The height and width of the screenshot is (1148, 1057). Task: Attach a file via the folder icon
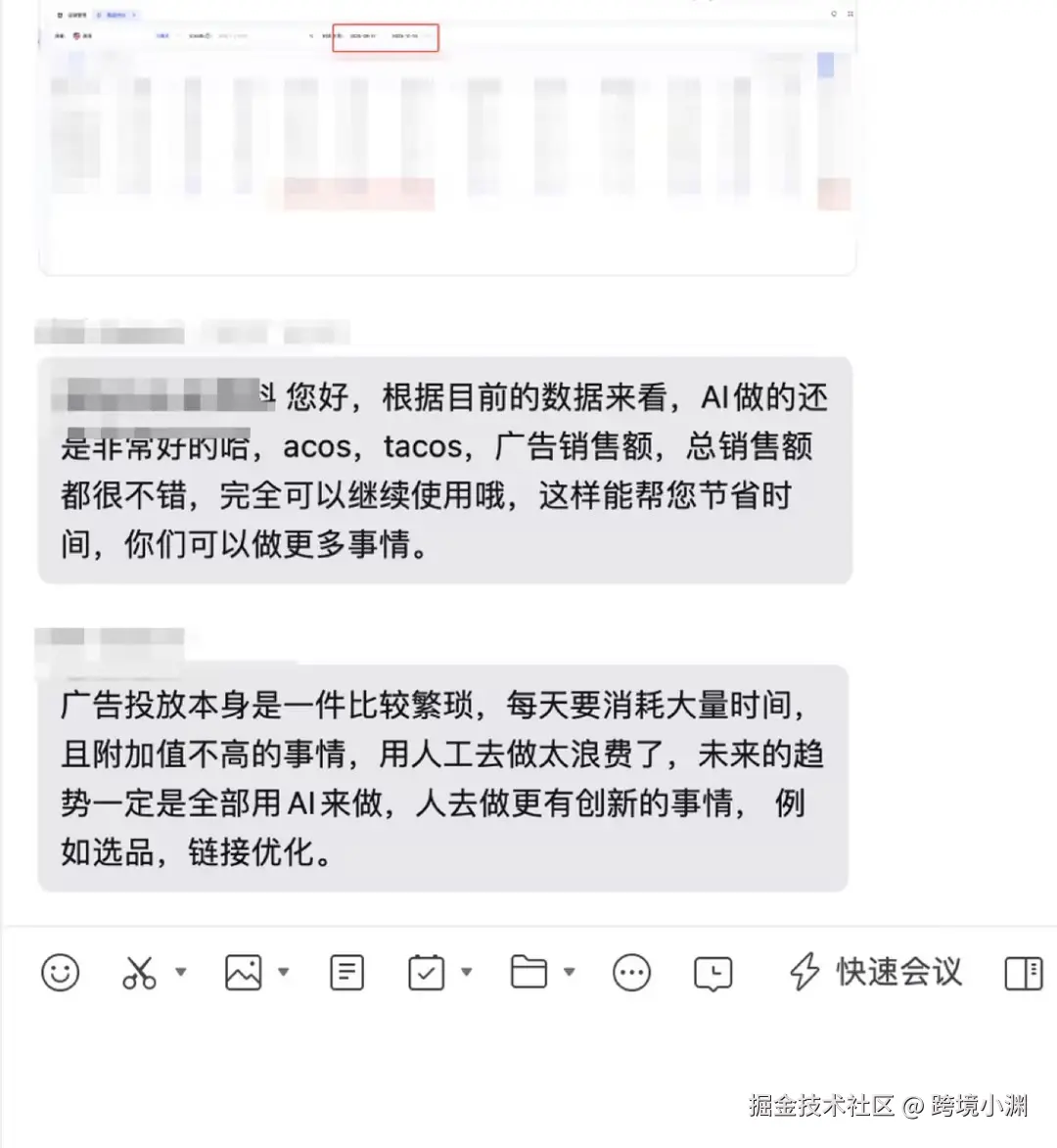pyautogui.click(x=528, y=973)
